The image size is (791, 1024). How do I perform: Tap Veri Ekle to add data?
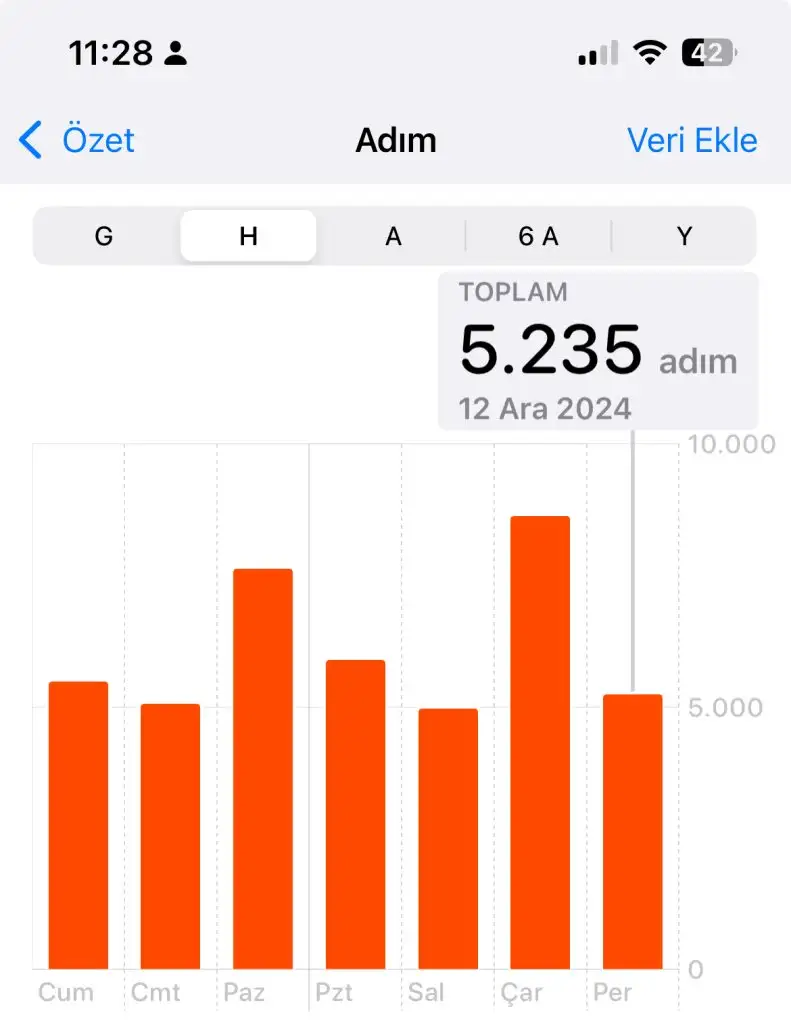[692, 140]
